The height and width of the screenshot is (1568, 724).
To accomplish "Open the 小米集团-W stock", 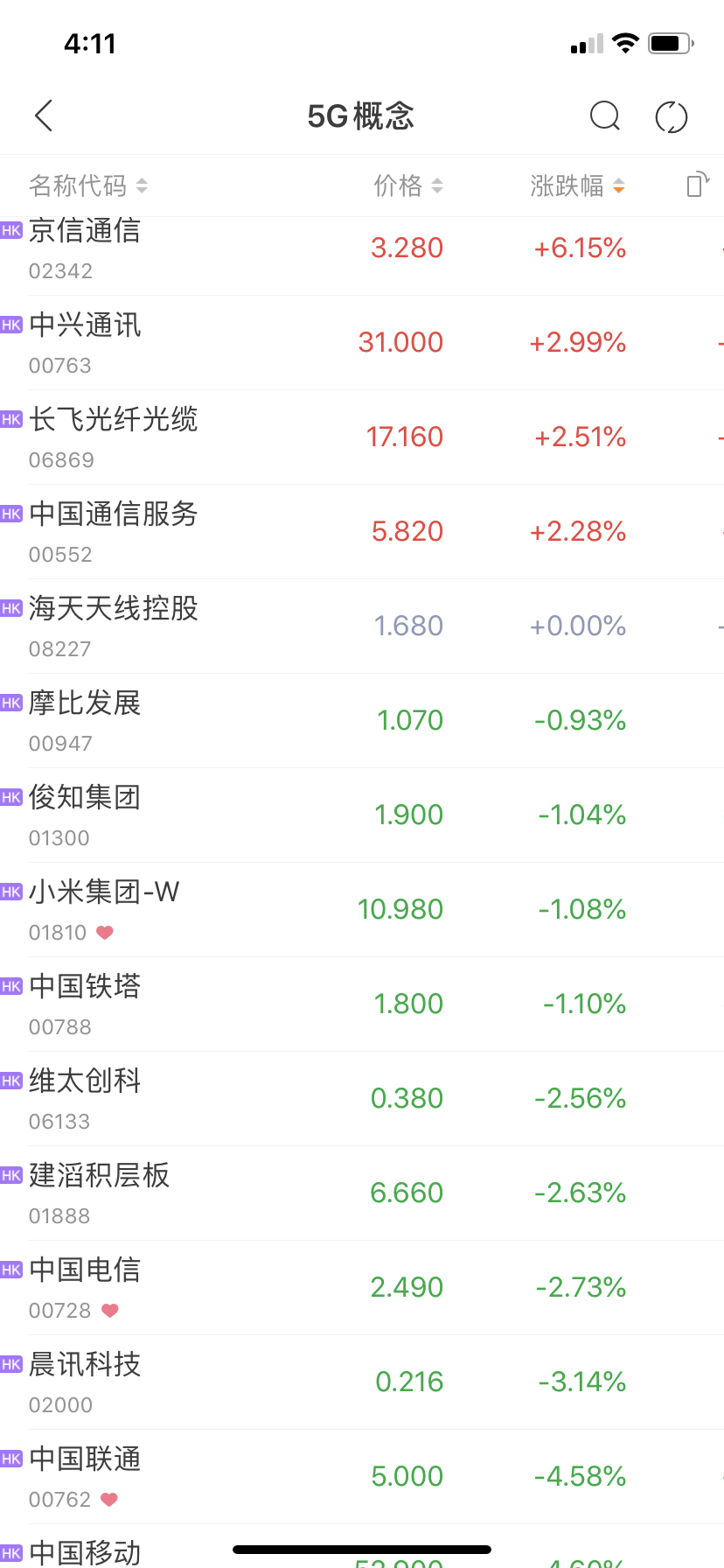I will [x=362, y=910].
